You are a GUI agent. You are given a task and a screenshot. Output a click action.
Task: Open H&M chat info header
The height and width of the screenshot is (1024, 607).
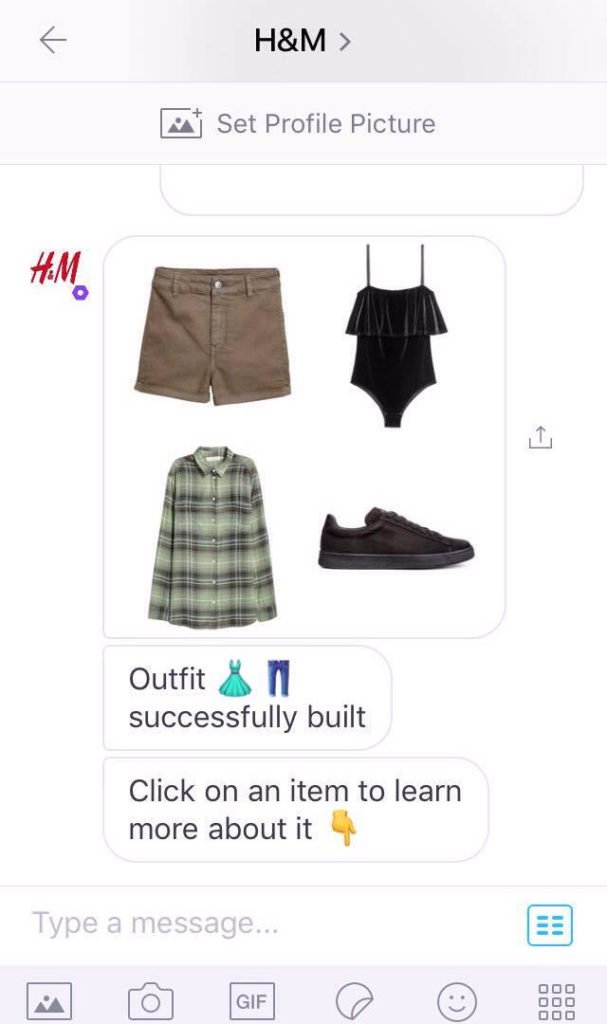(302, 41)
